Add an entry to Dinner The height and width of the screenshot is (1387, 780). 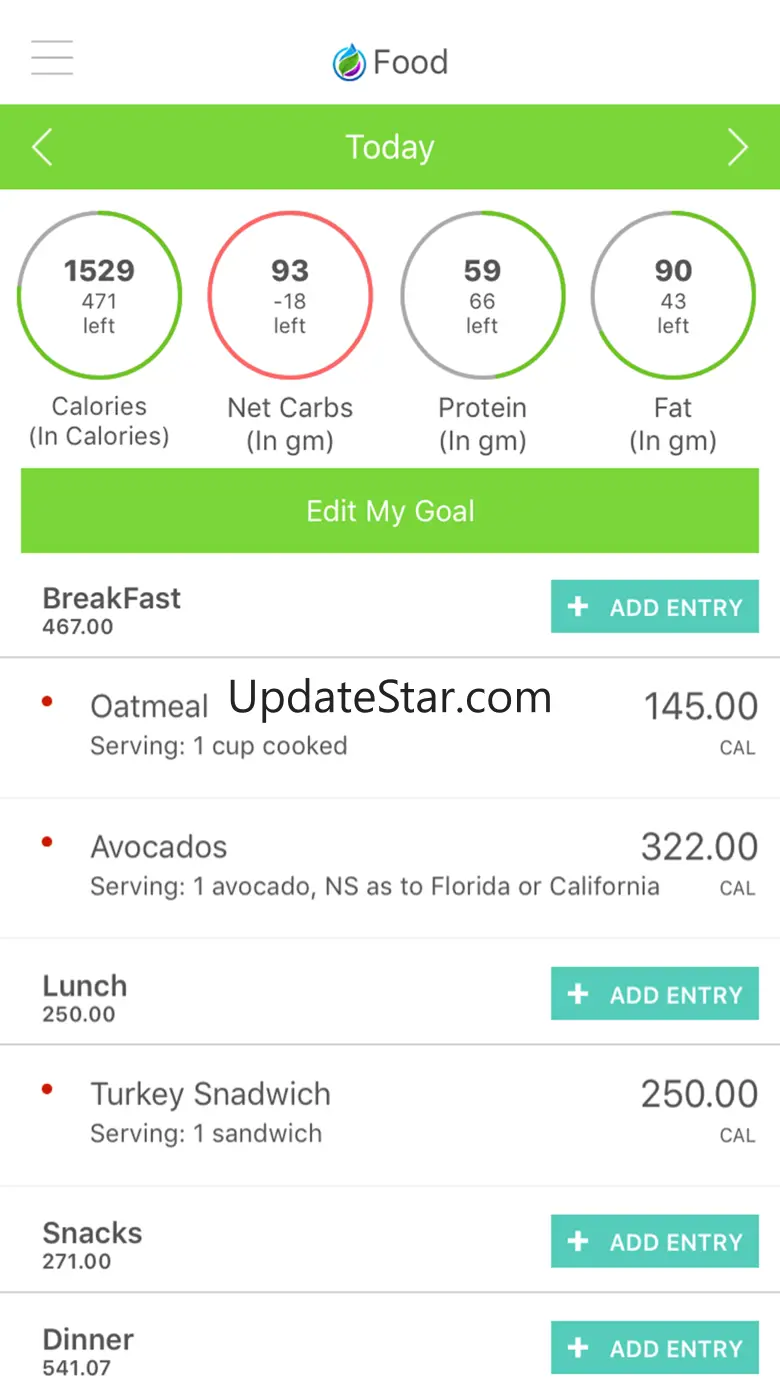pyautogui.click(x=655, y=1348)
